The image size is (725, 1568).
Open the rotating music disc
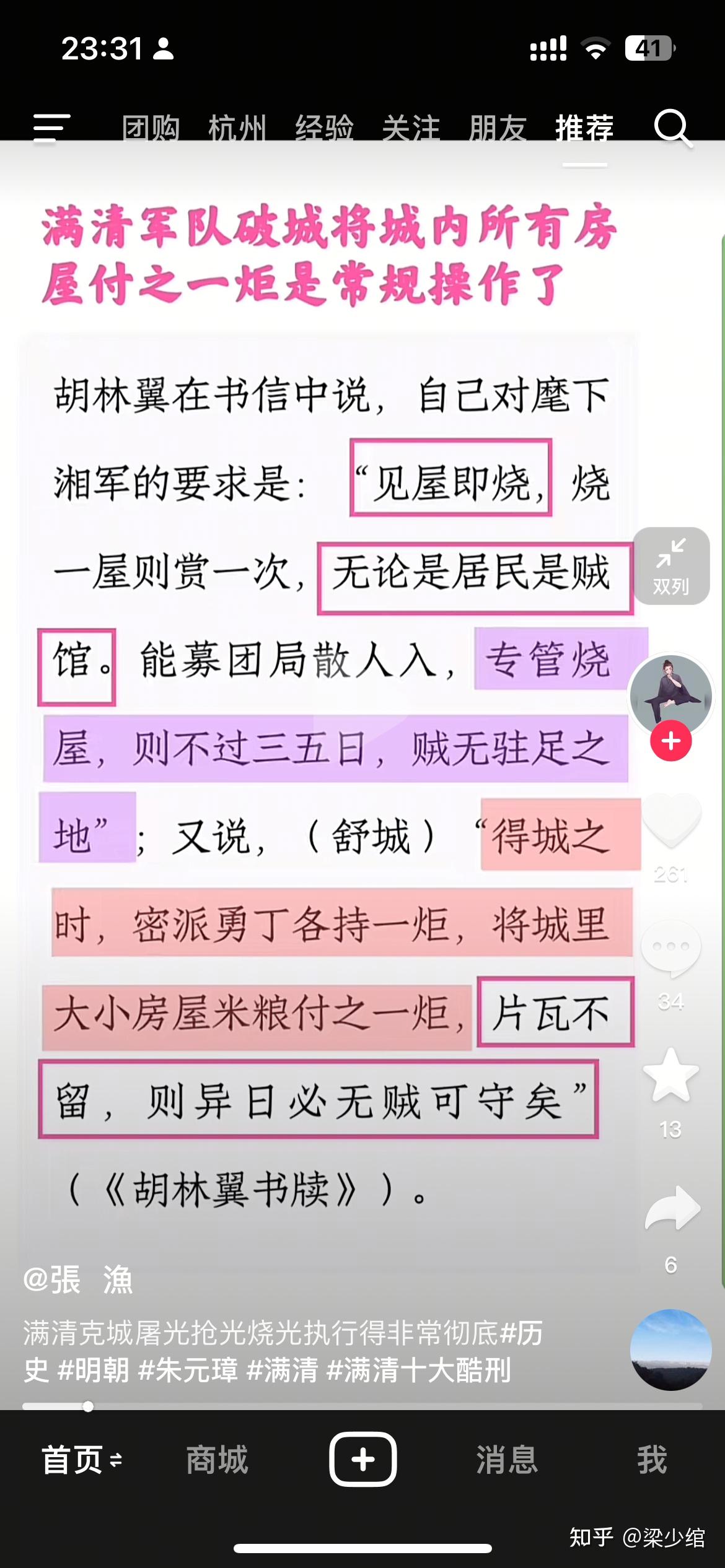671,1349
